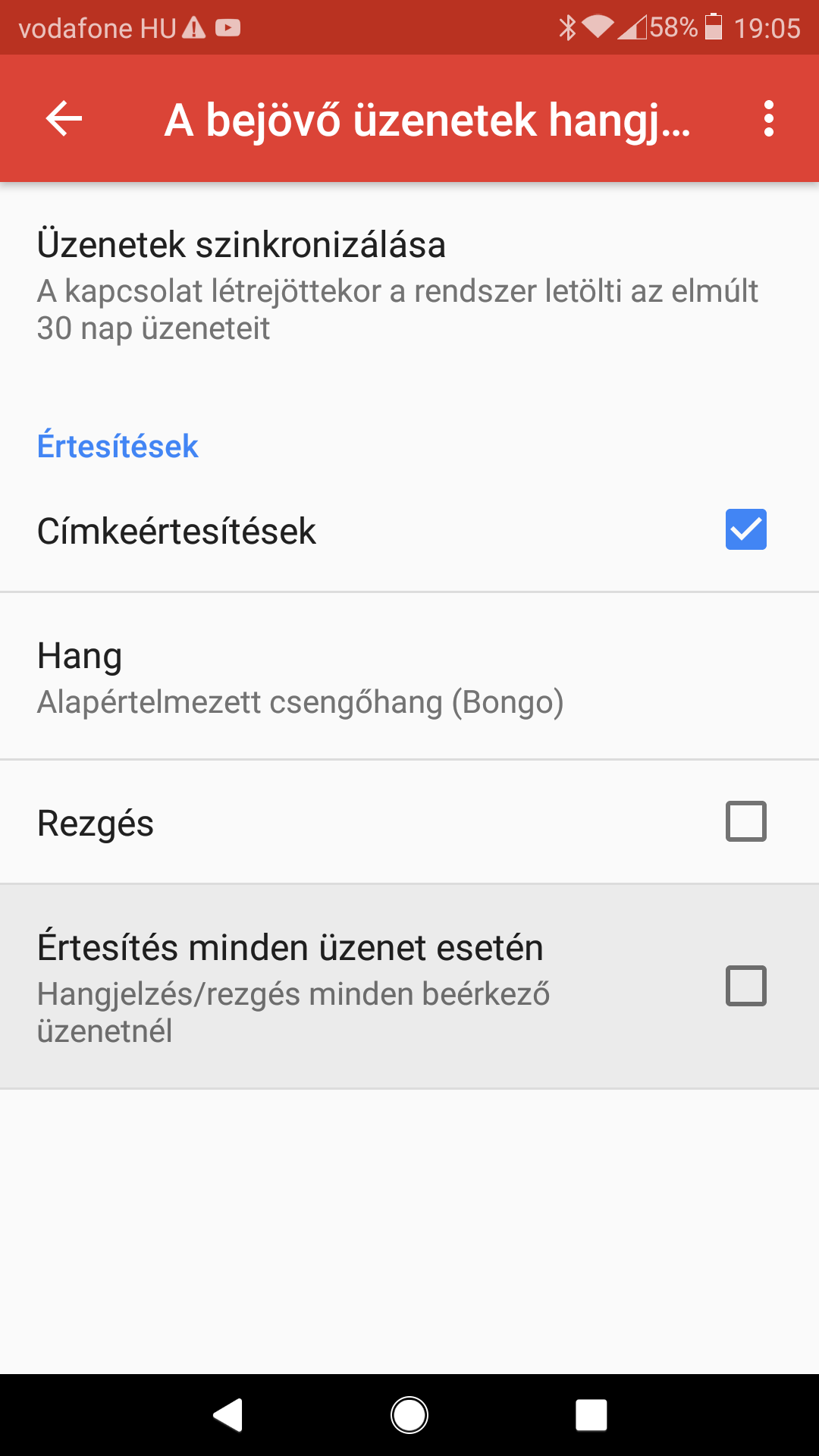Tap the system home button

click(409, 1415)
